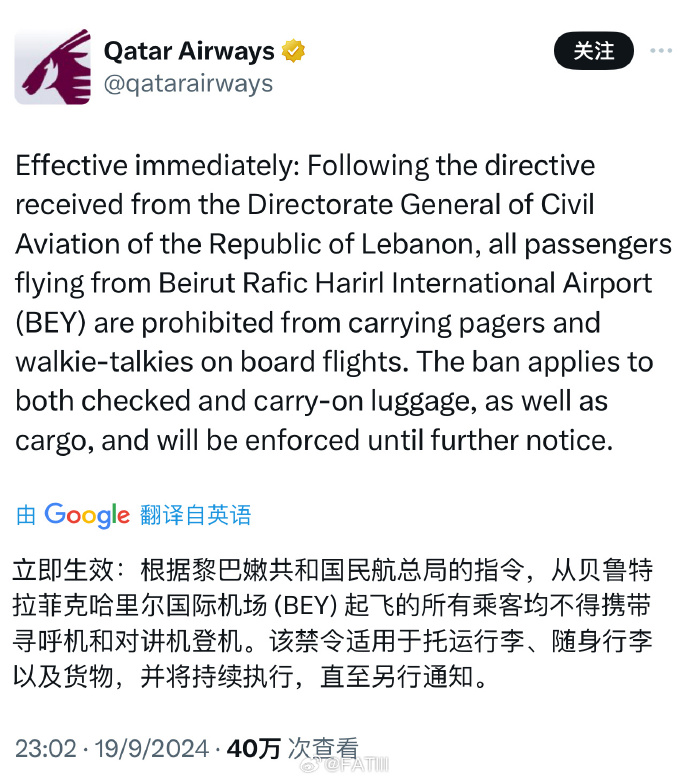Open the @qatarairways handle profile
Screen dimensions: 690x779
pyautogui.click(x=188, y=83)
